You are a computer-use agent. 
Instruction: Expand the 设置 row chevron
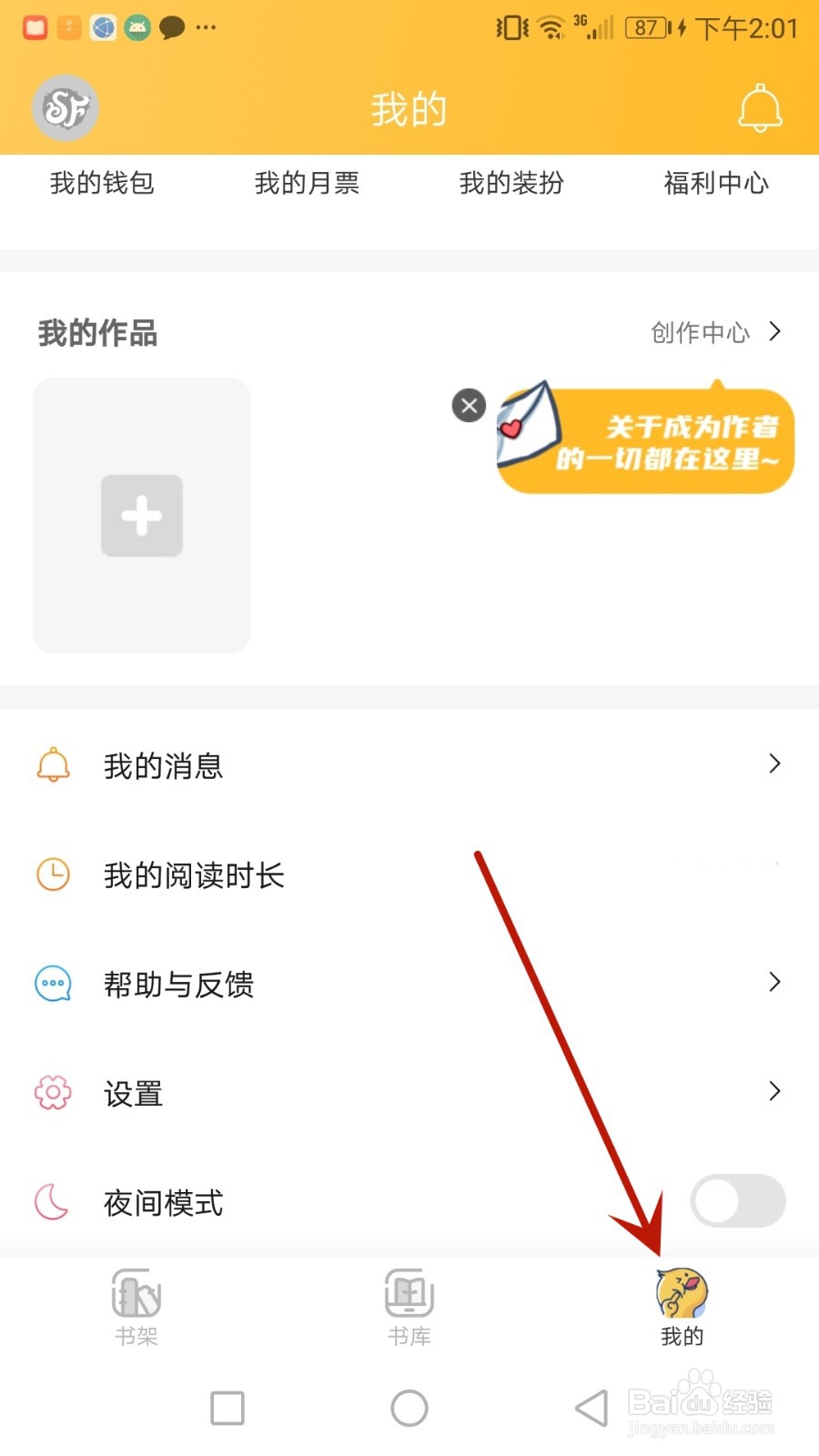click(x=775, y=1091)
